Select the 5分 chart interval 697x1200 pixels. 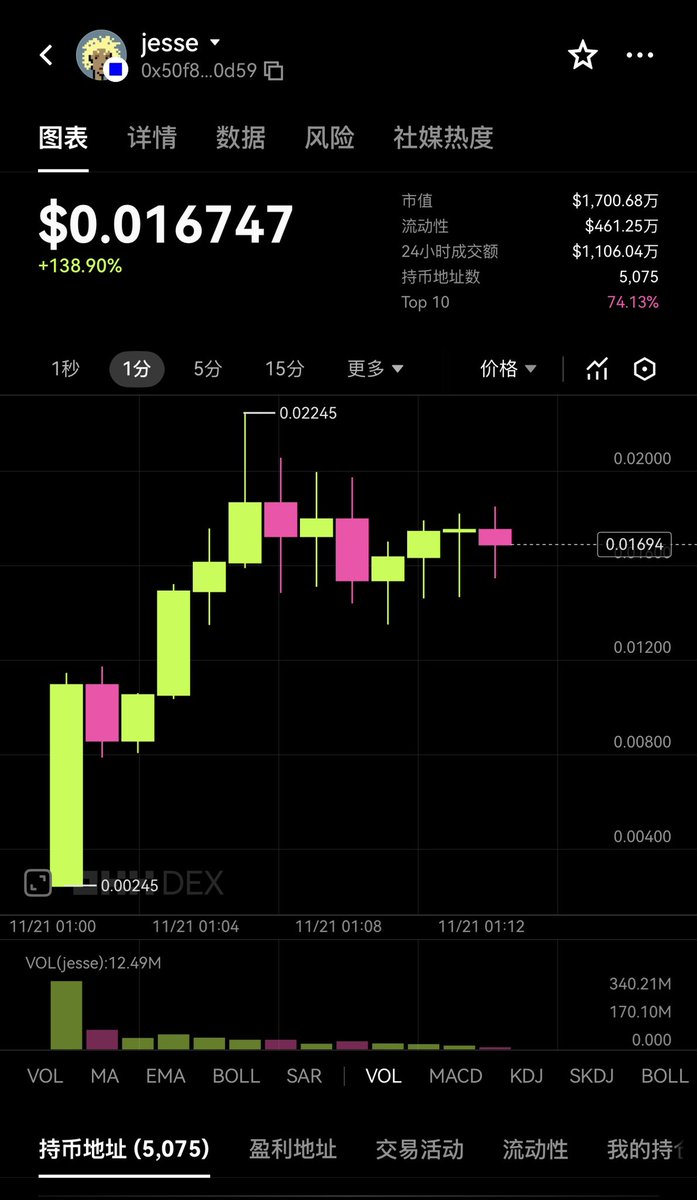(x=208, y=369)
